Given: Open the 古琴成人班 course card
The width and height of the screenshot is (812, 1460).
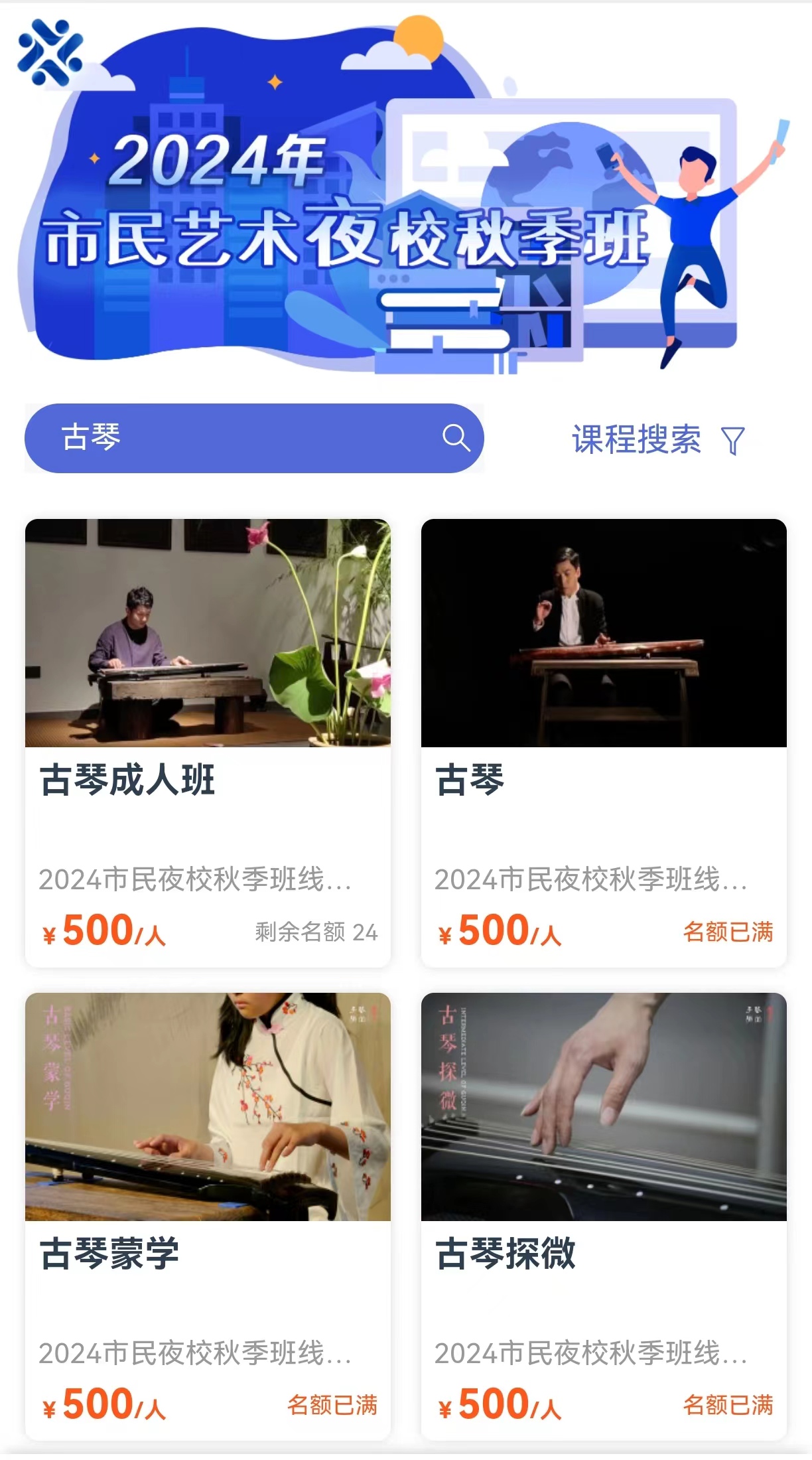Looking at the screenshot, I should pos(208,742).
